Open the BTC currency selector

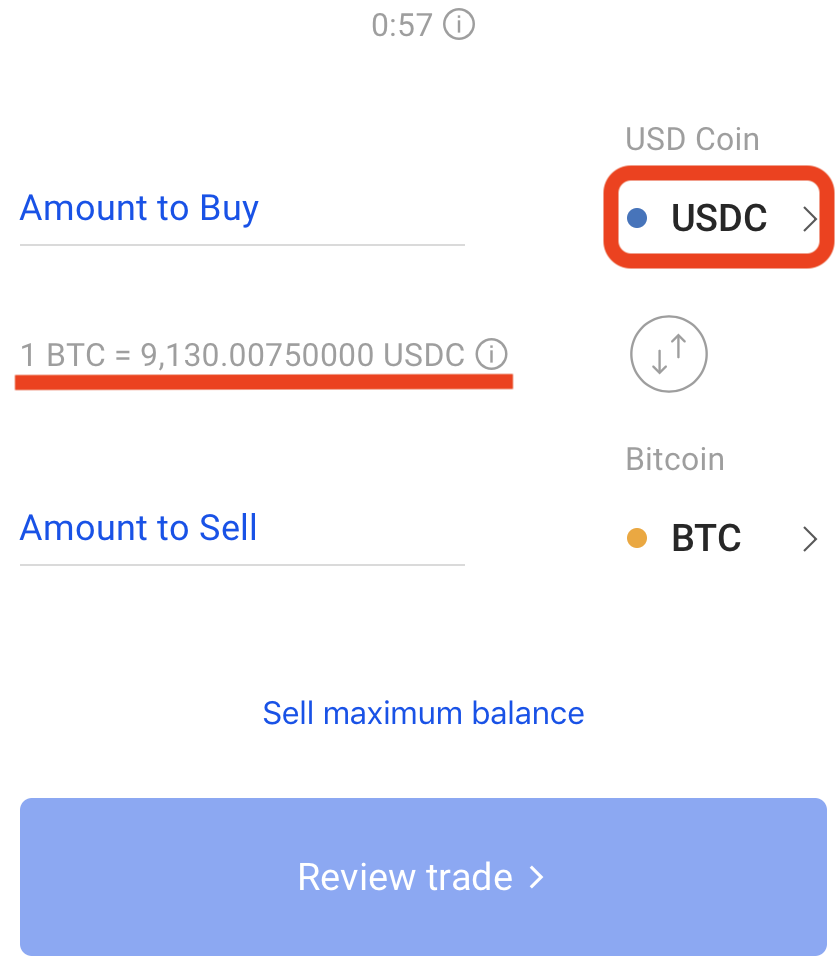pyautogui.click(x=705, y=538)
